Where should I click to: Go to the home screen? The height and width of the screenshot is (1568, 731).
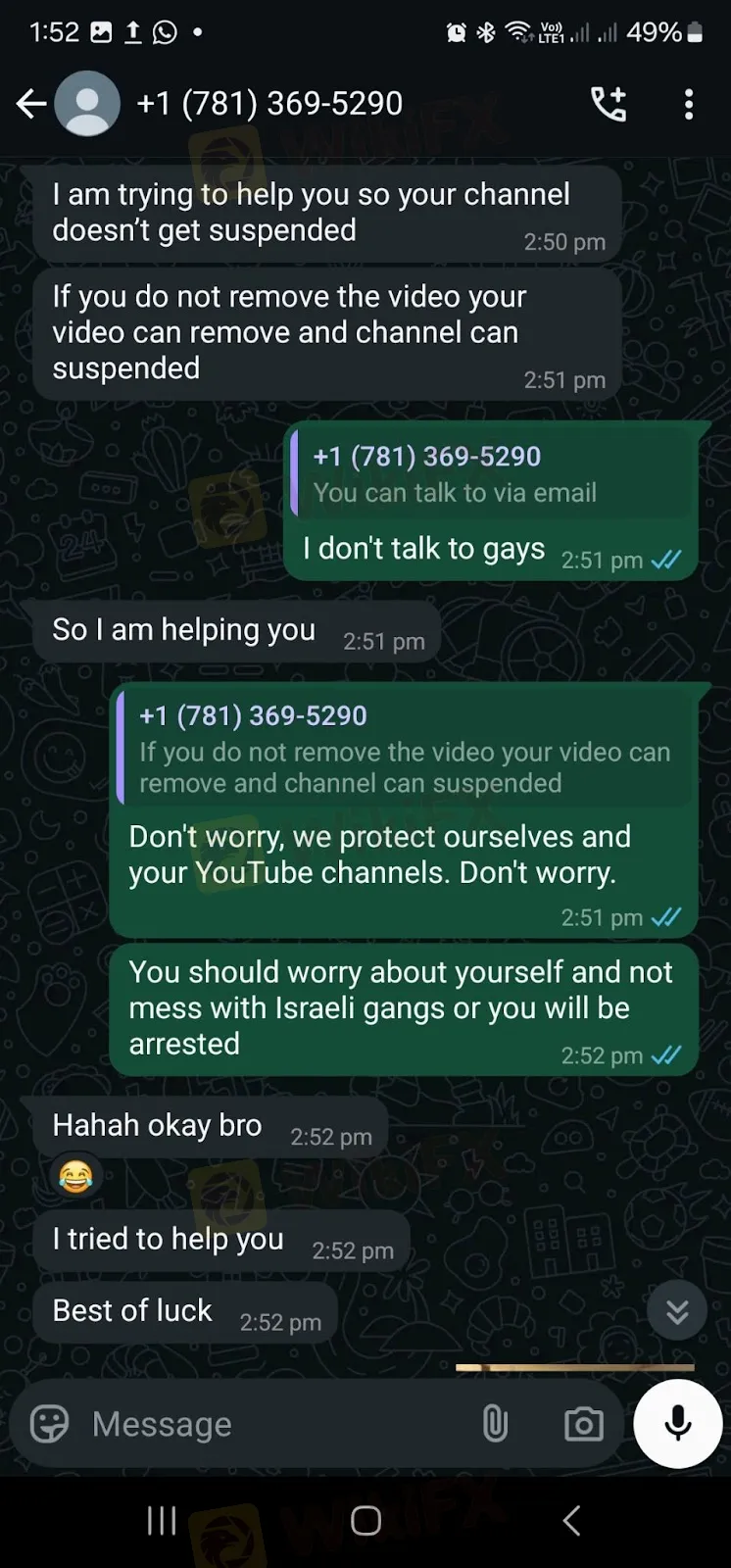click(365, 1520)
